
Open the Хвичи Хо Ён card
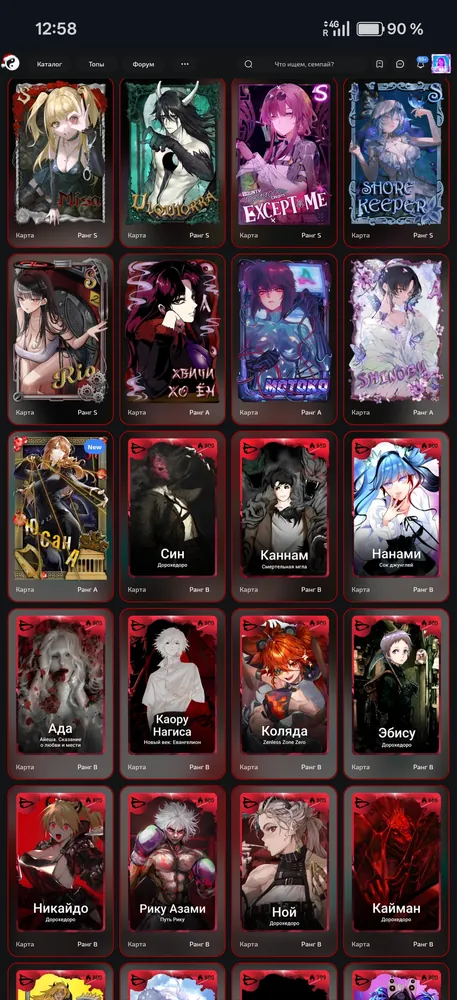pos(172,339)
